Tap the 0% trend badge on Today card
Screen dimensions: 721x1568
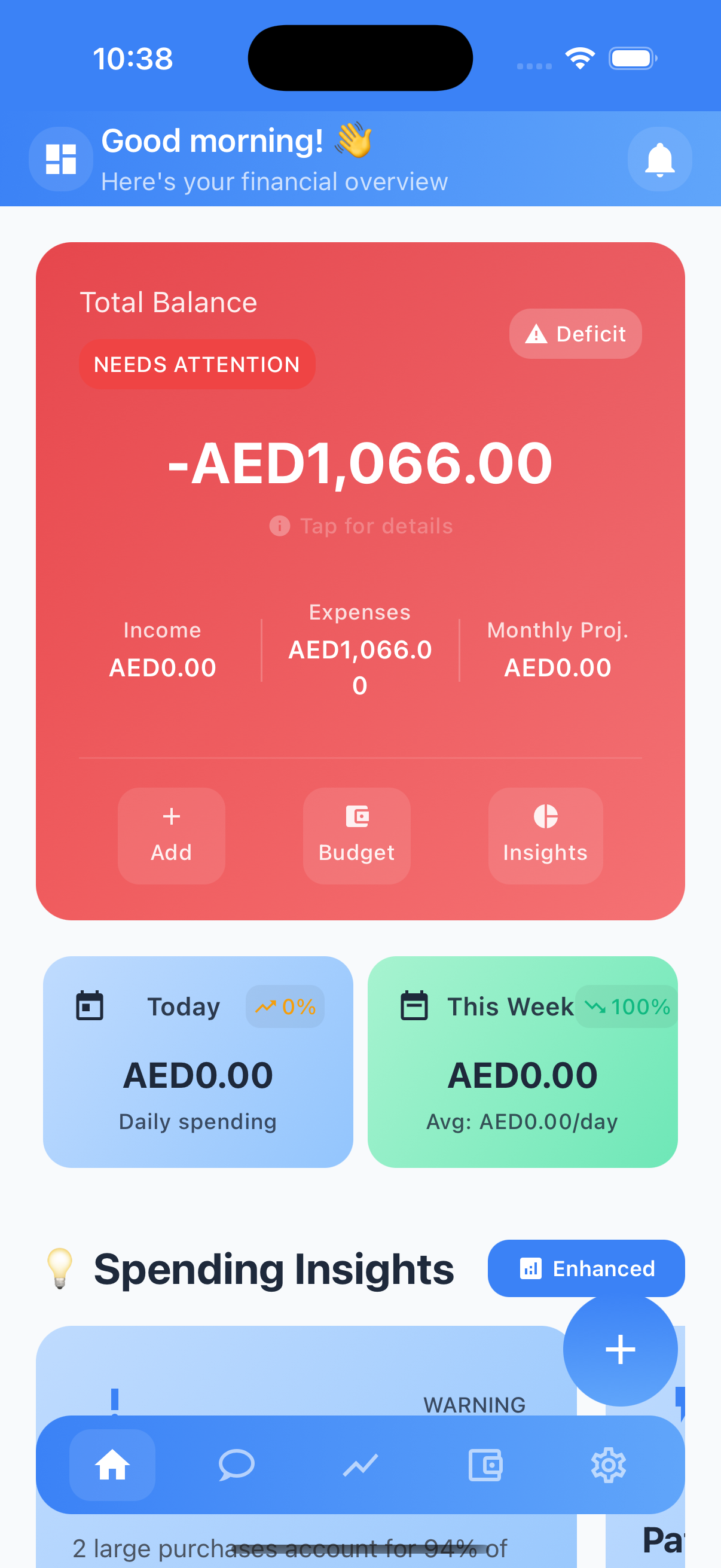click(284, 1006)
